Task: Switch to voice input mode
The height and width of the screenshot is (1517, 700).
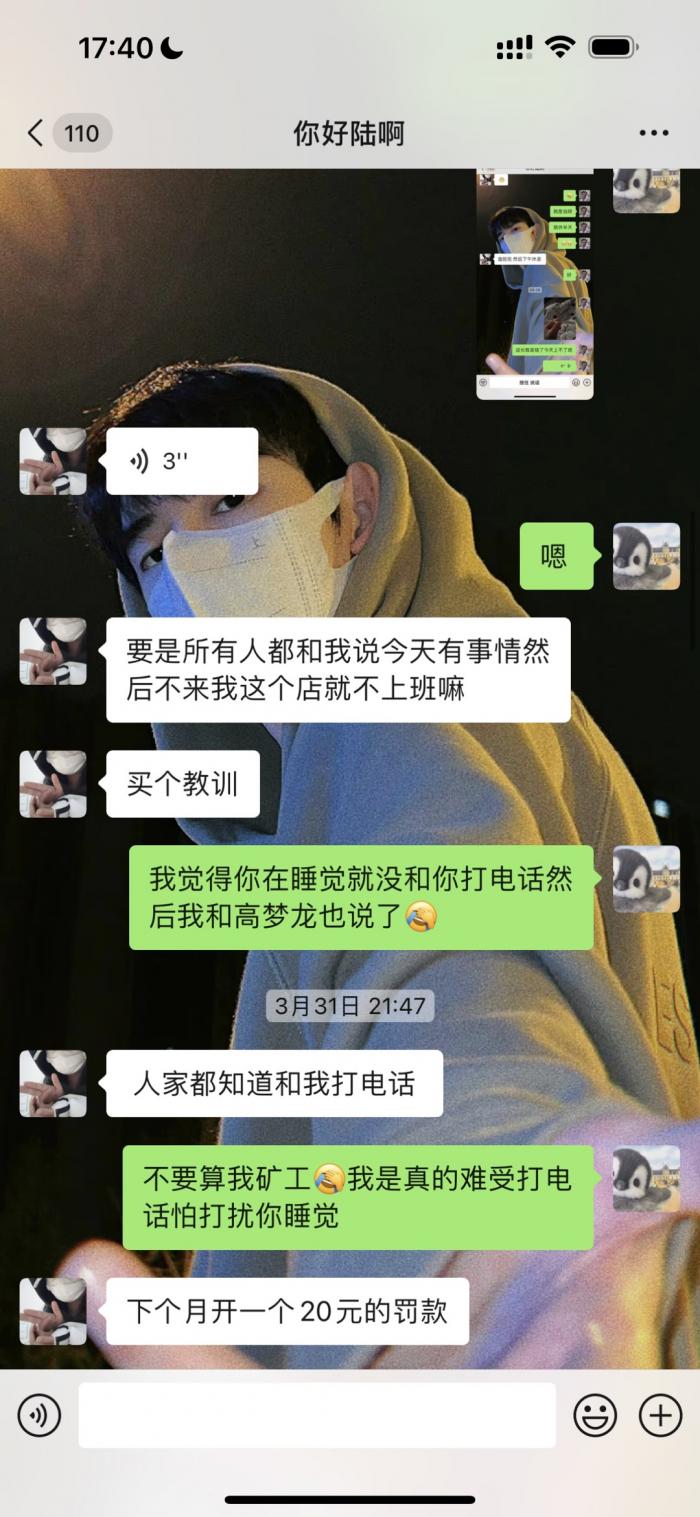Action: (x=39, y=1415)
